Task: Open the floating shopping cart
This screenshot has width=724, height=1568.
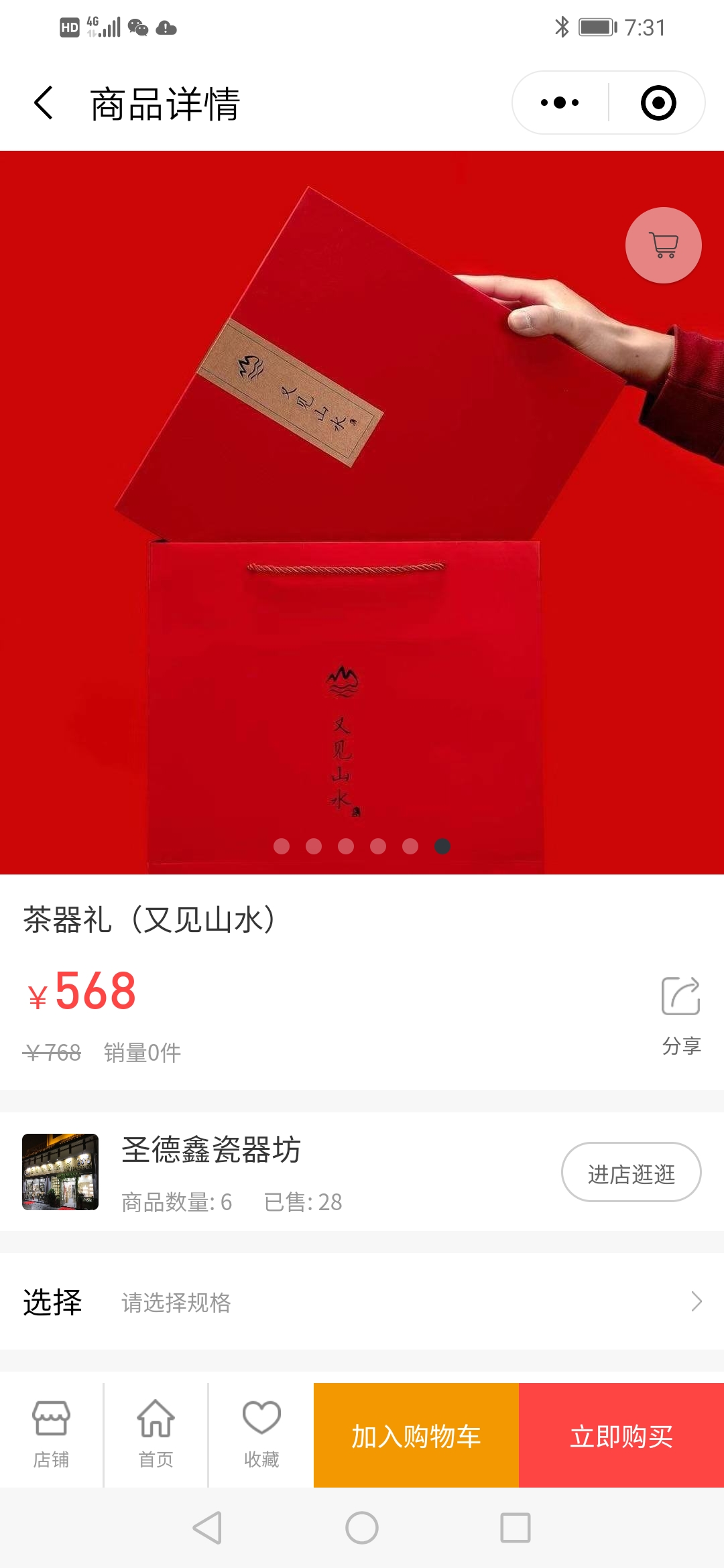Action: tap(663, 245)
